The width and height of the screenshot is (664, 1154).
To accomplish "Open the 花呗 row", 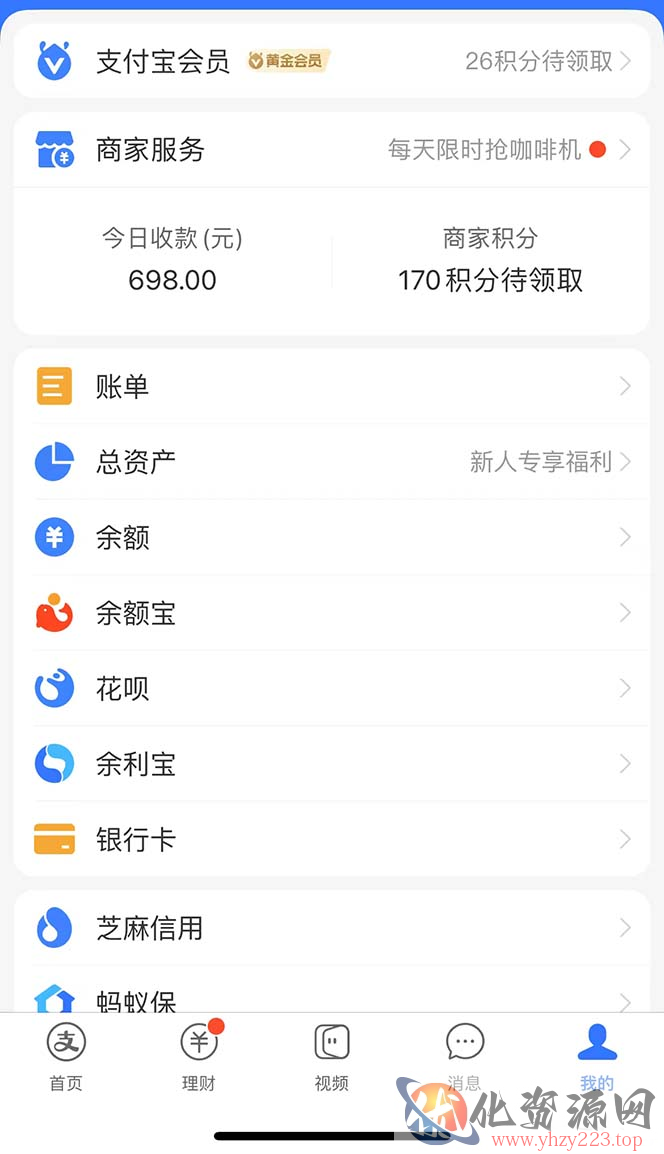I will (x=331, y=688).
